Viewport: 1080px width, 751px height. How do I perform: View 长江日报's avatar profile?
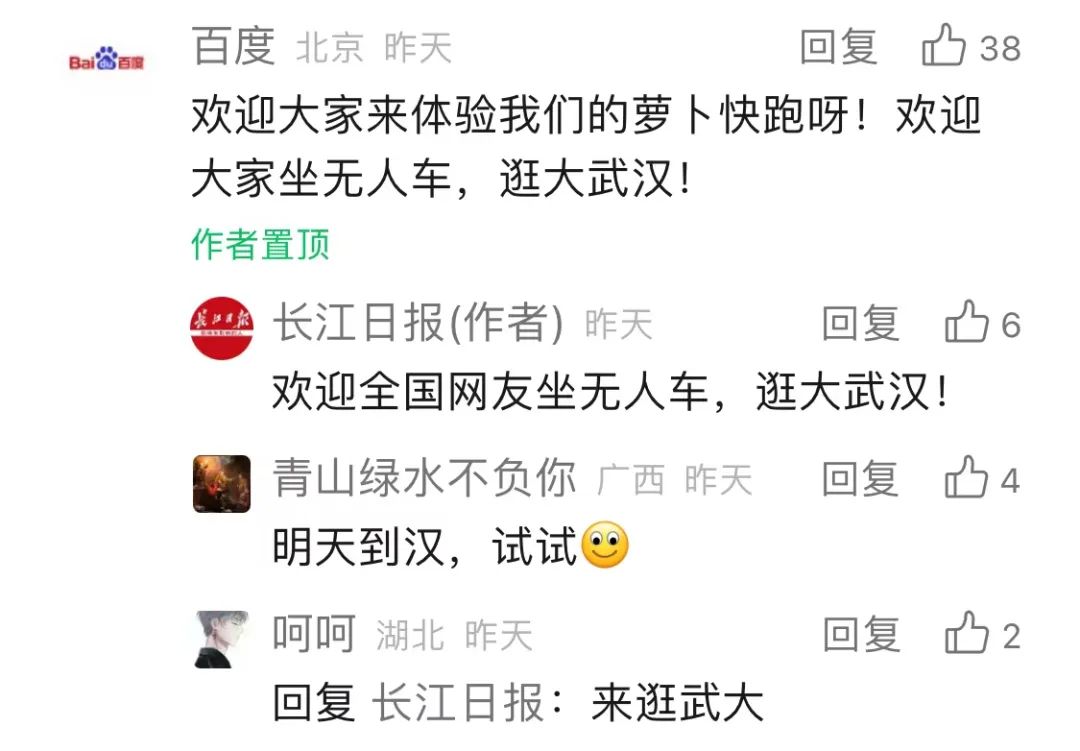pyautogui.click(x=221, y=329)
